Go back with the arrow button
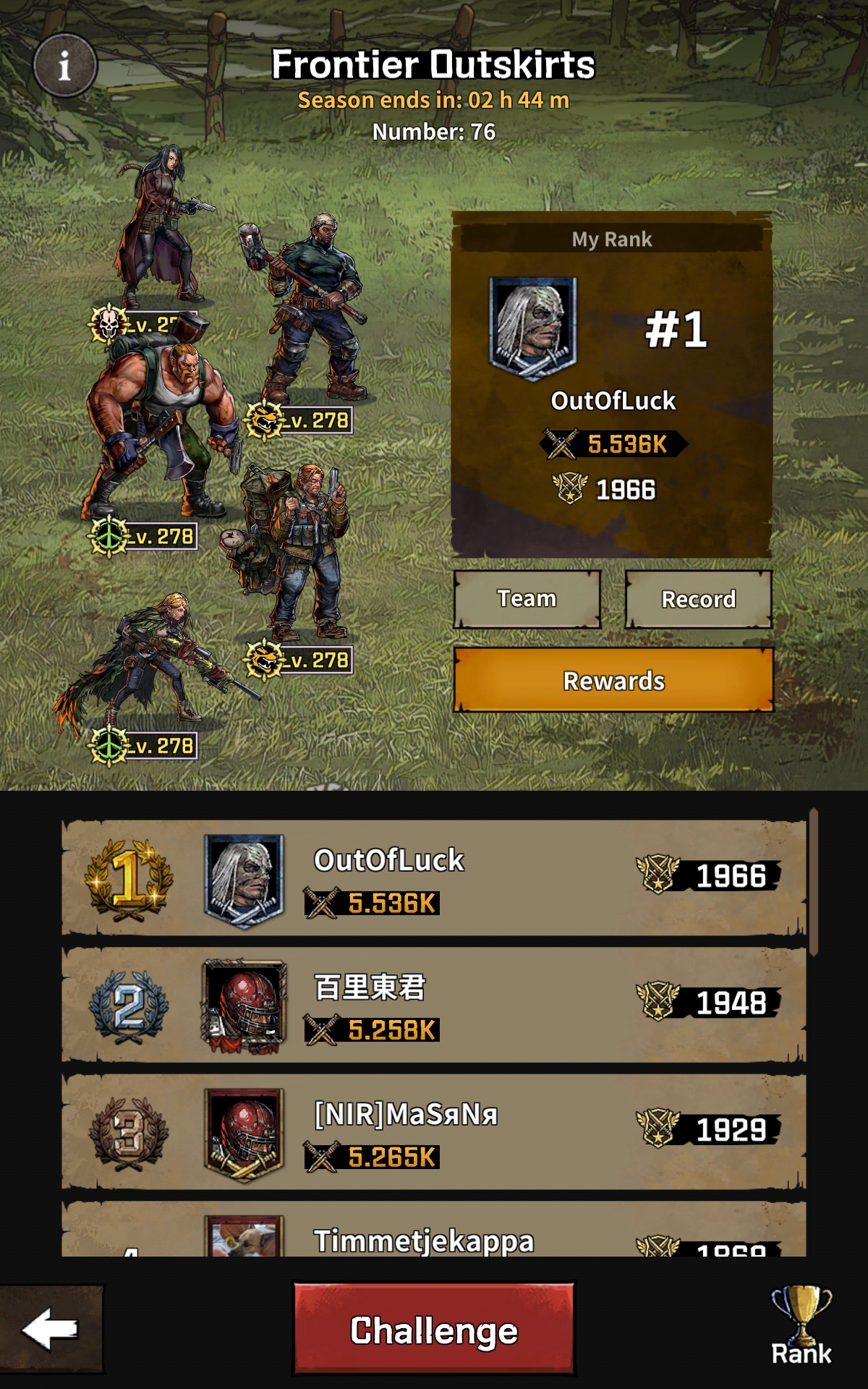The image size is (868, 1389). coord(51,1329)
